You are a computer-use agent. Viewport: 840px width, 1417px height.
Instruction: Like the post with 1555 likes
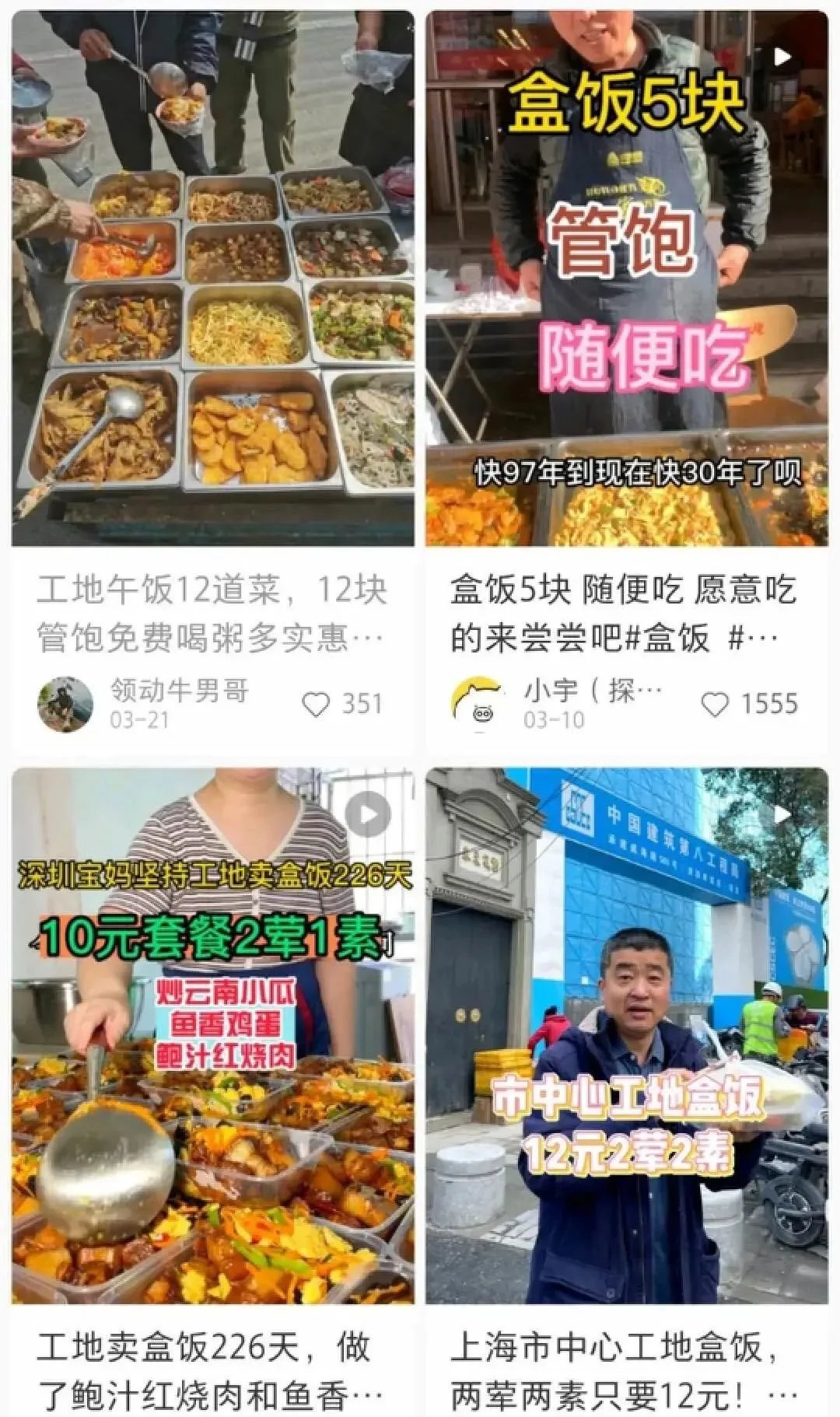click(715, 705)
